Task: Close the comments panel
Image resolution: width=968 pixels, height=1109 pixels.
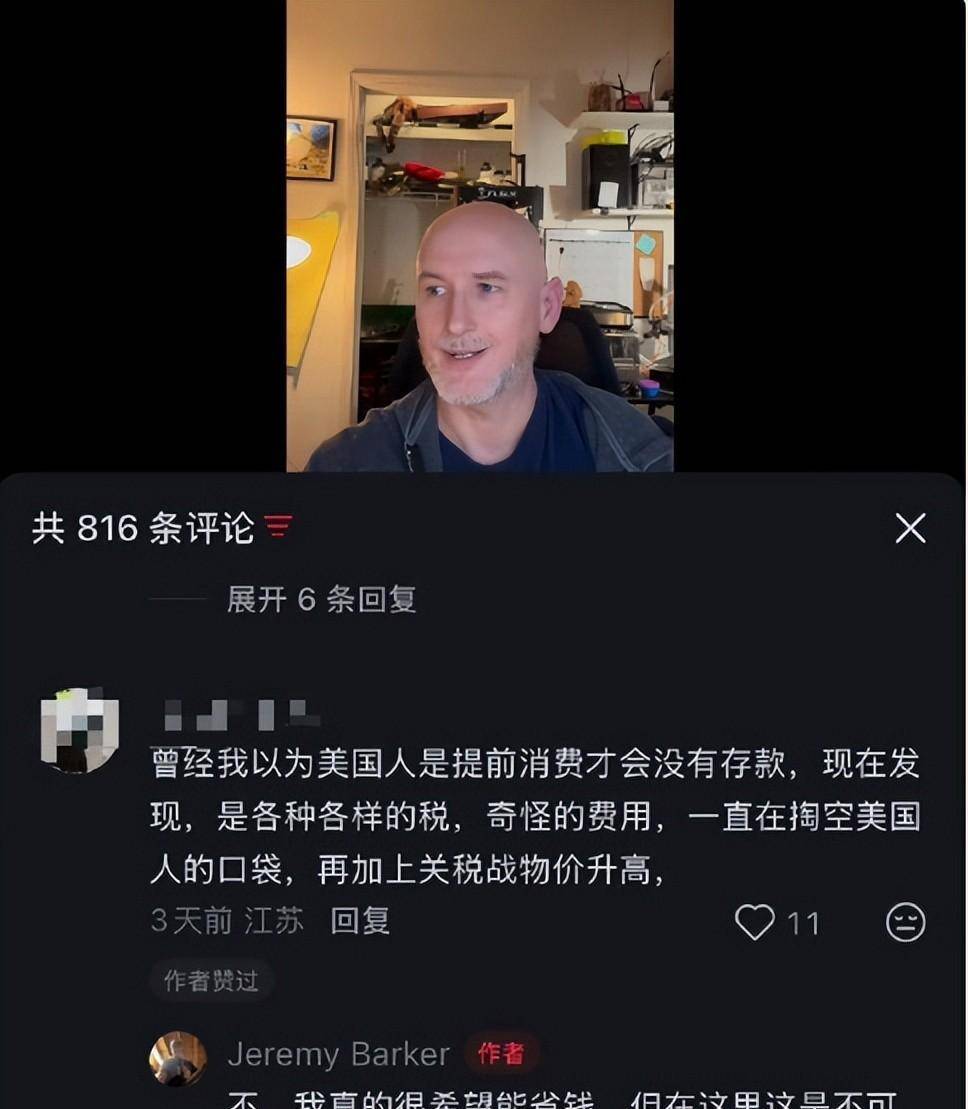Action: 910,528
